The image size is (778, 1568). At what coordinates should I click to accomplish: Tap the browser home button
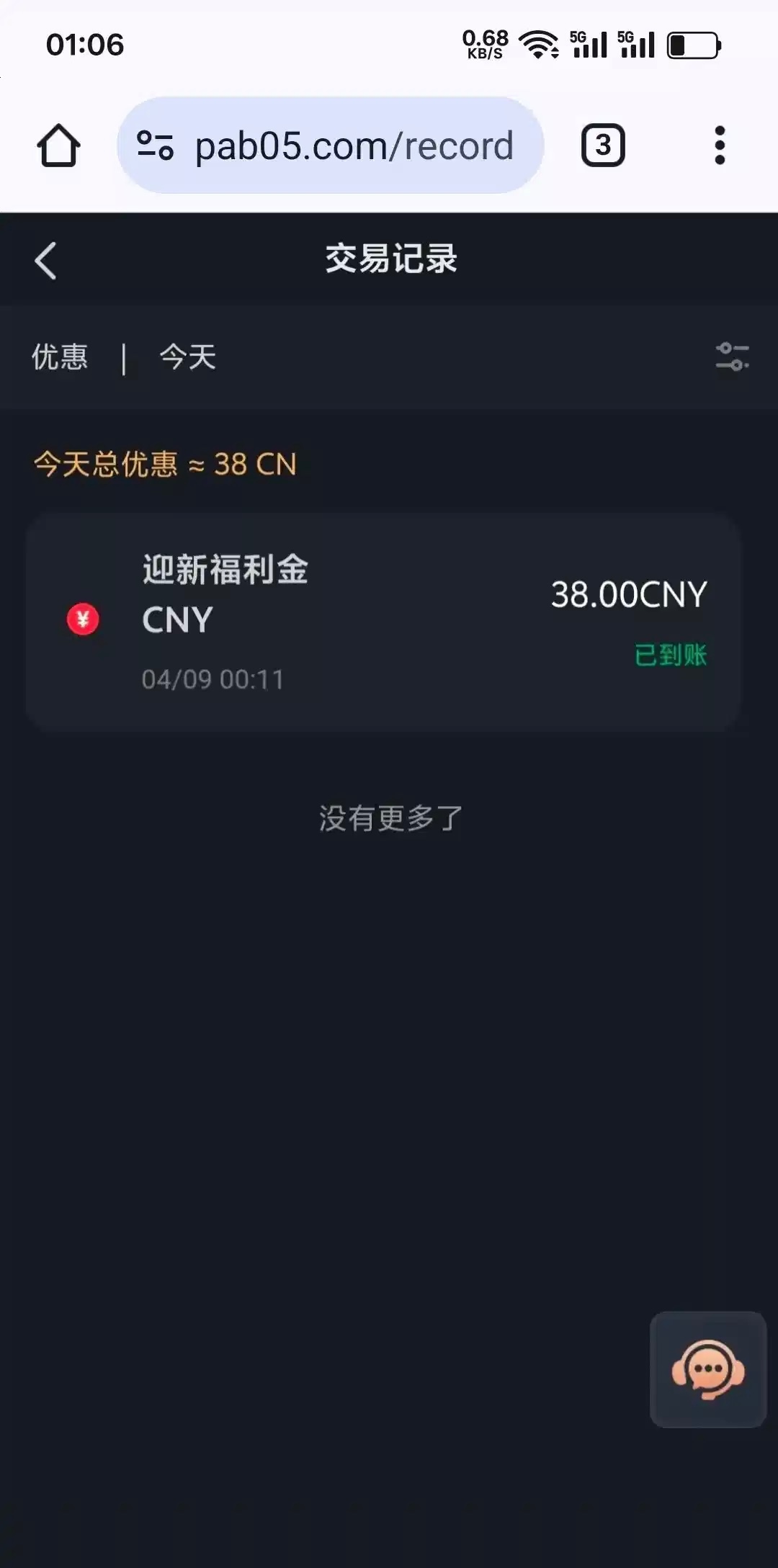coord(58,145)
